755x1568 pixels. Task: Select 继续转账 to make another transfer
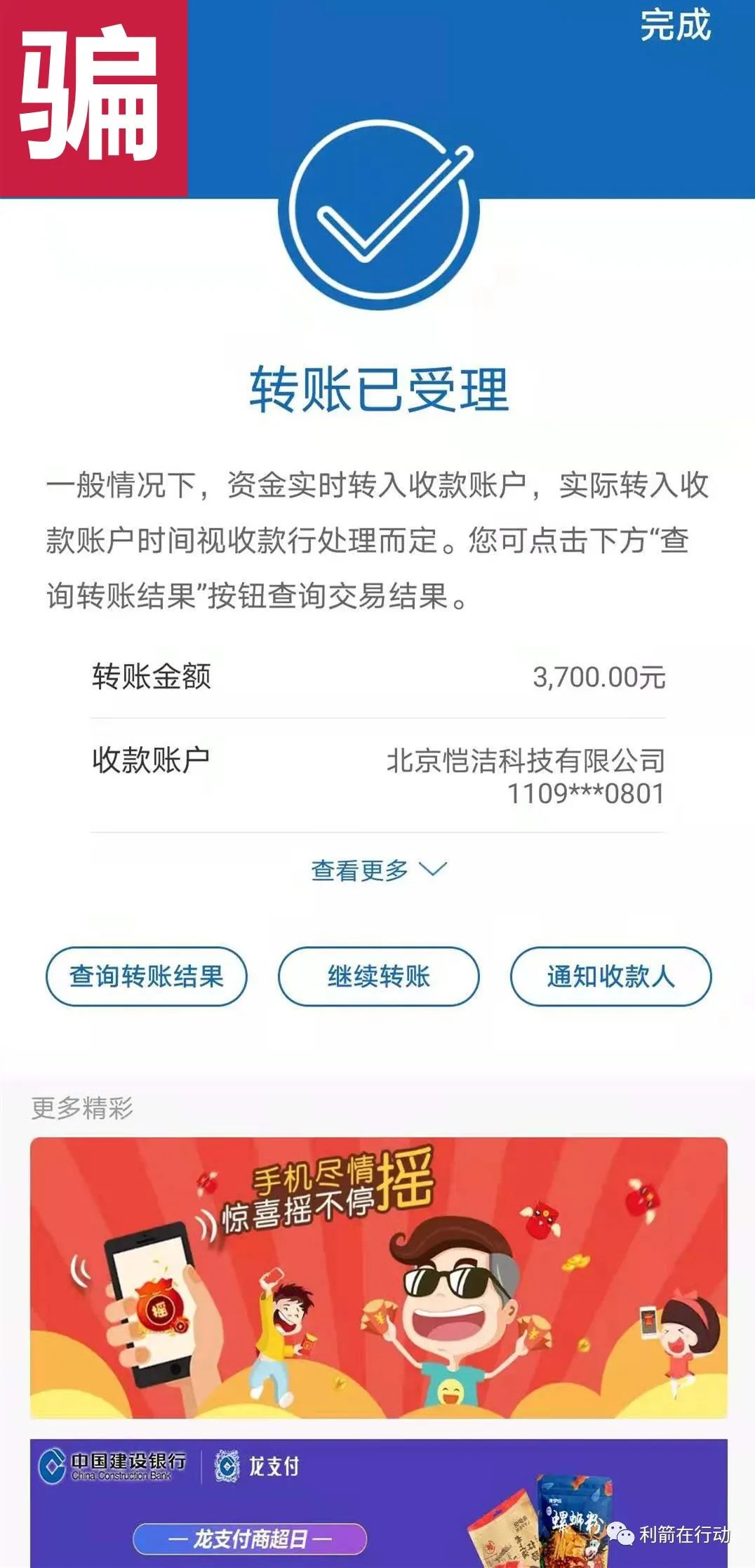tap(378, 976)
